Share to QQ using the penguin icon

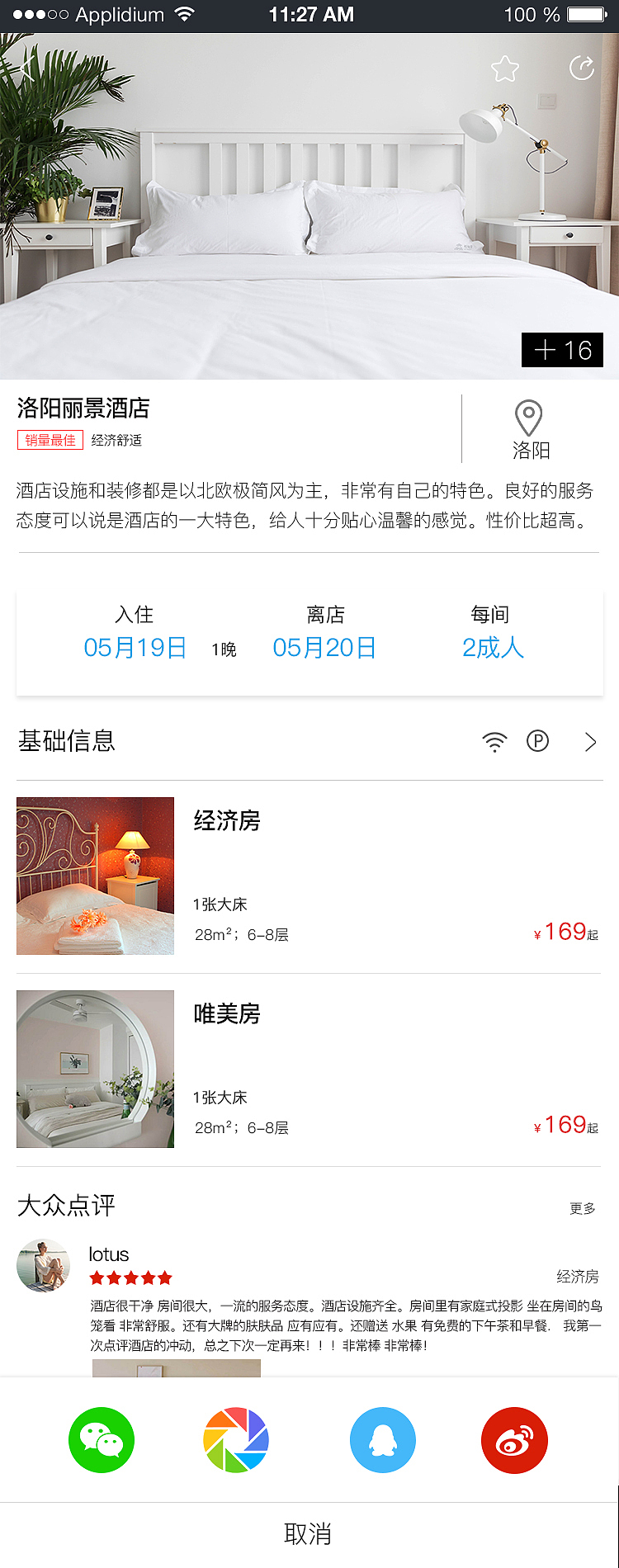pos(382,1440)
